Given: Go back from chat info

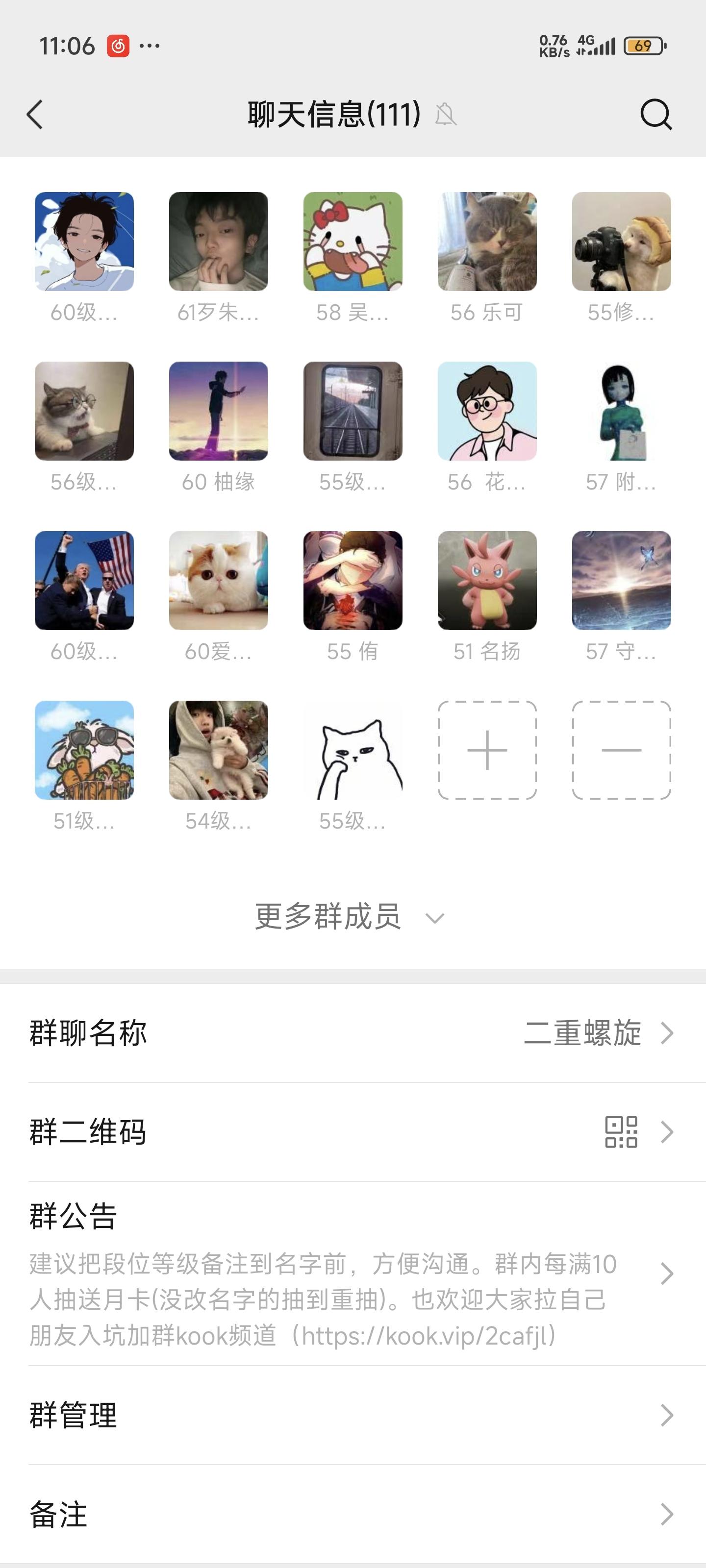Looking at the screenshot, I should pyautogui.click(x=35, y=115).
